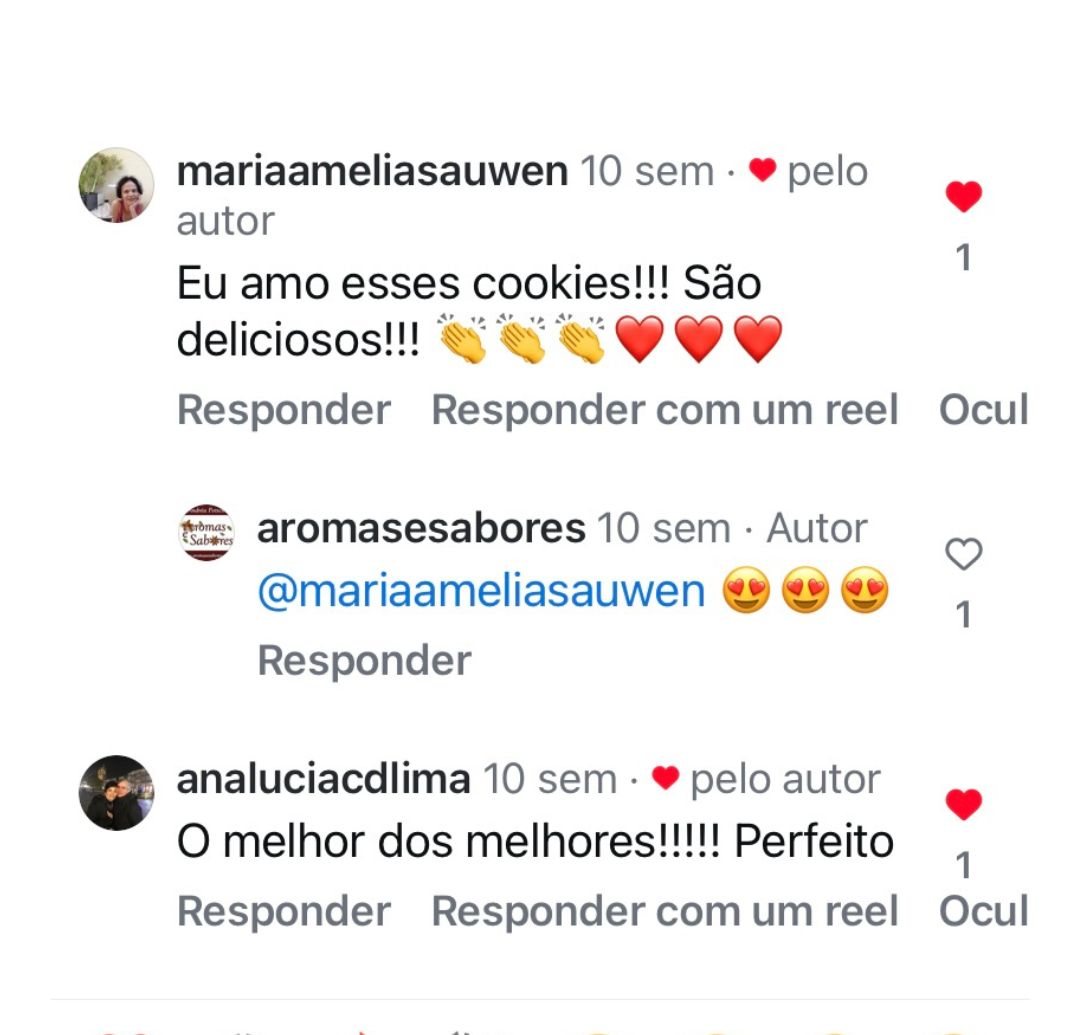Tap the @mariaameliasauwen mention link
Viewport: 1080px width, 1035px height.
[481, 591]
